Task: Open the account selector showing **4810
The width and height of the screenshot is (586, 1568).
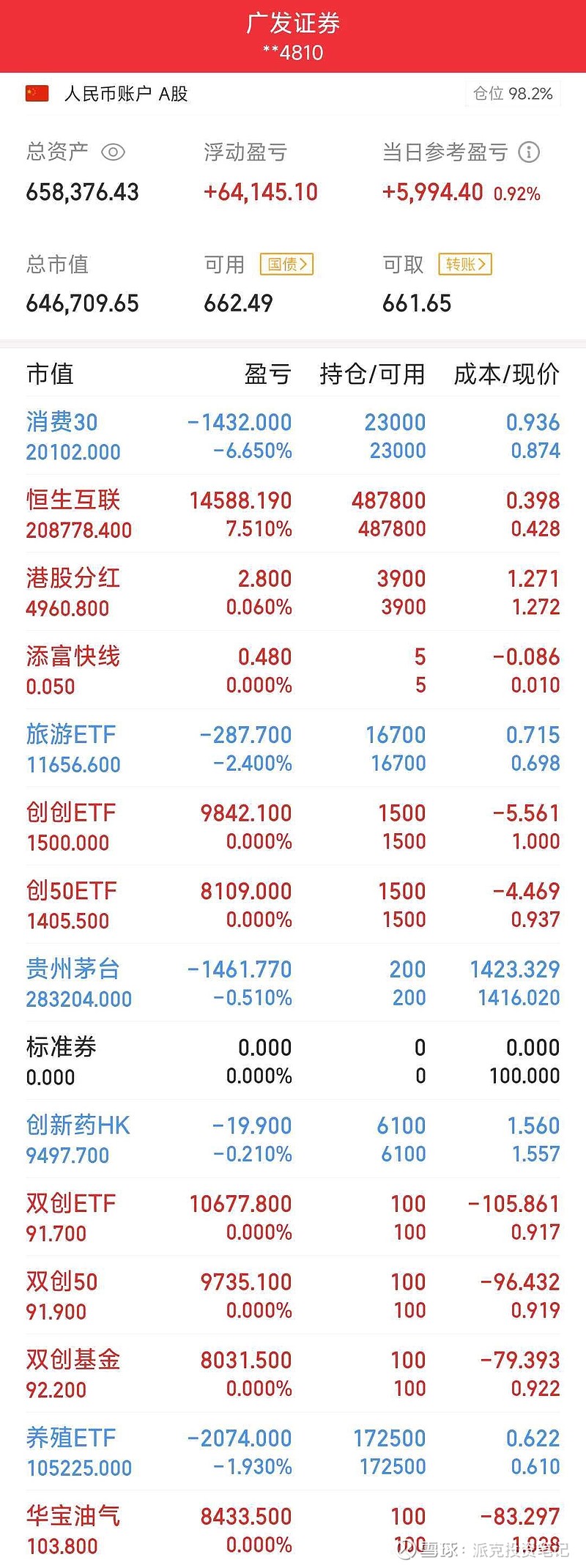Action: 293,51
